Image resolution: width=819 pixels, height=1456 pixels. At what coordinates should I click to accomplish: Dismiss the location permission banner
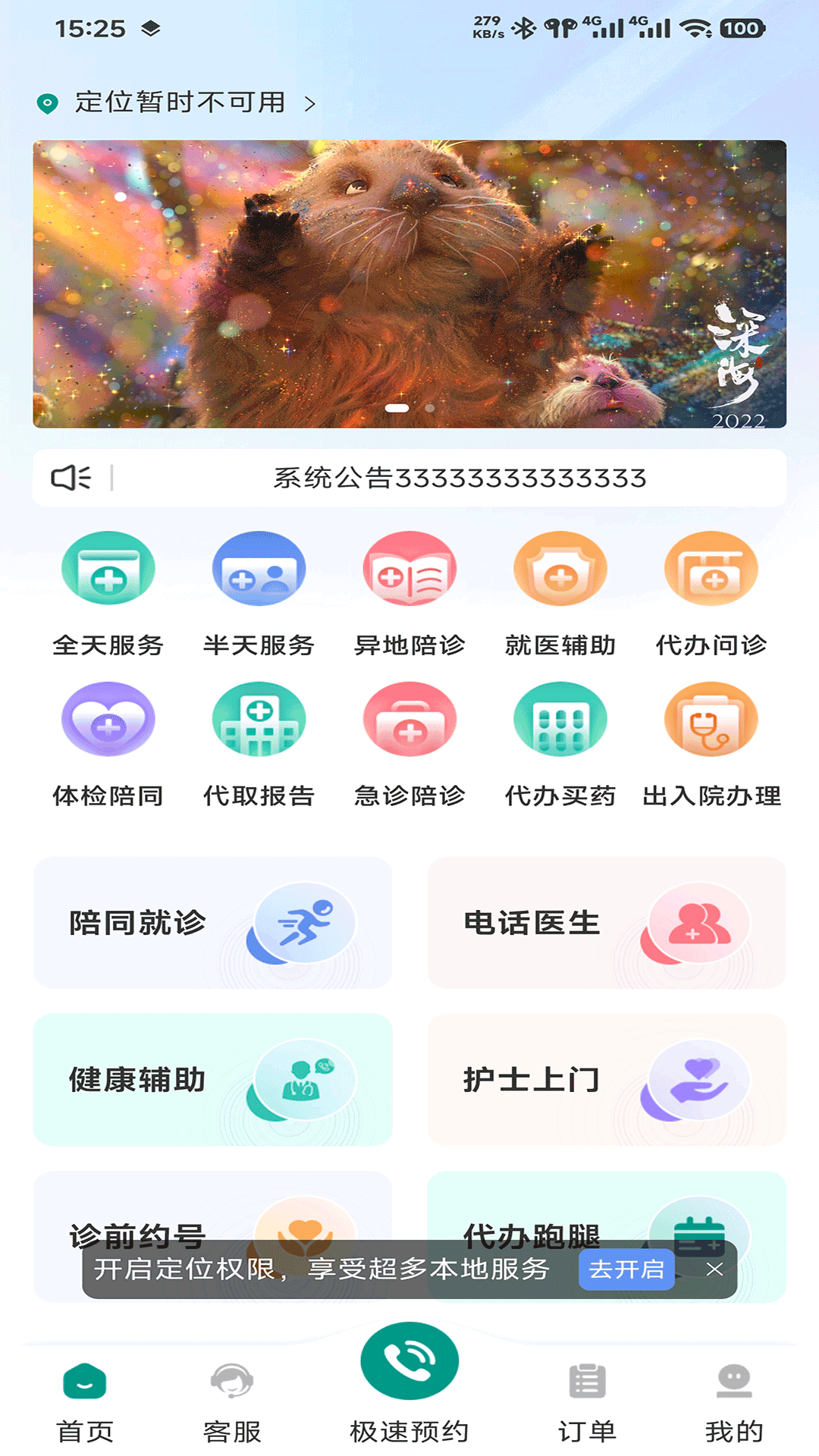pyautogui.click(x=714, y=1269)
